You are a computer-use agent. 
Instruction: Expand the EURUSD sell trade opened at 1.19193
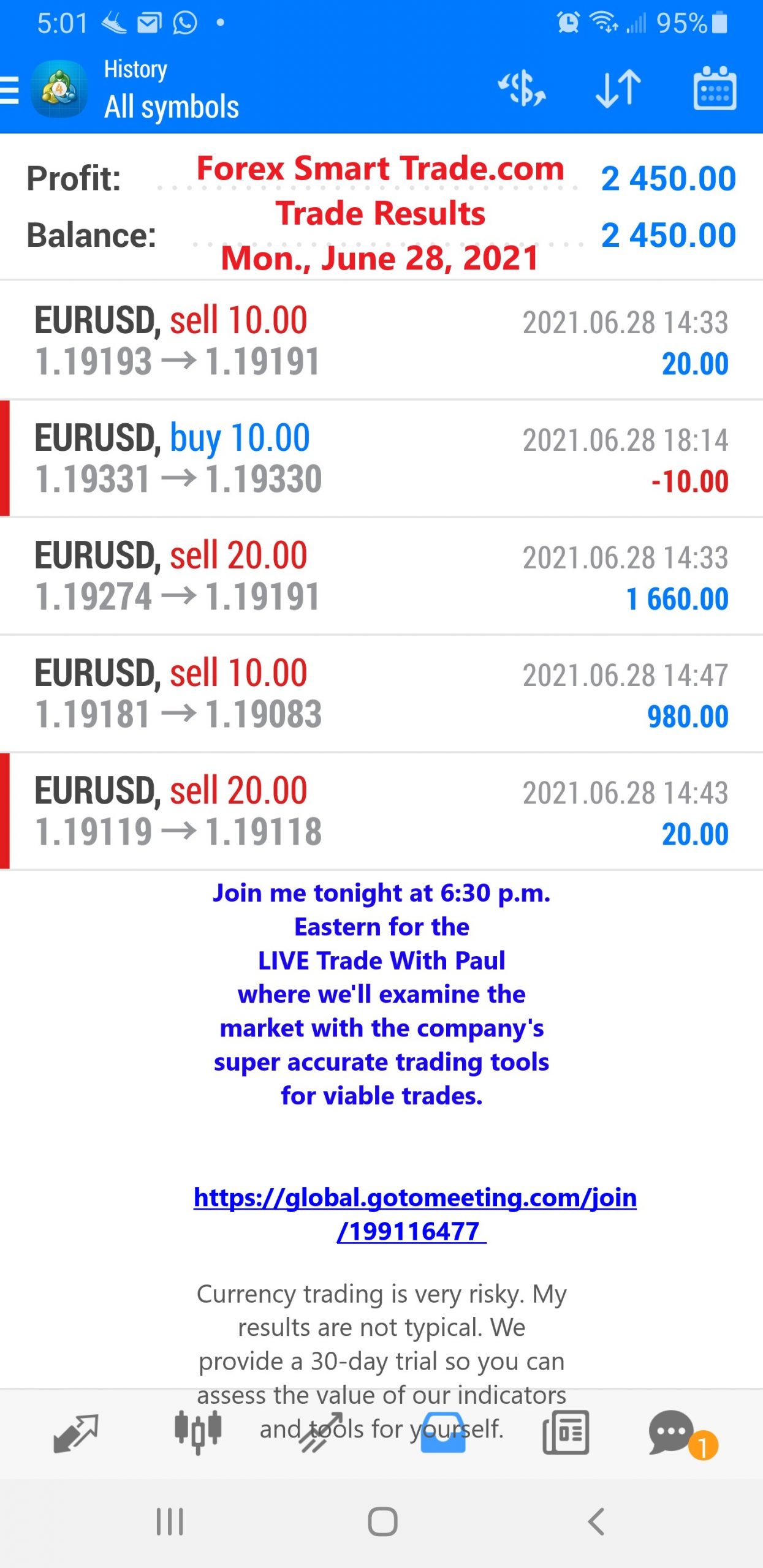coord(381,341)
